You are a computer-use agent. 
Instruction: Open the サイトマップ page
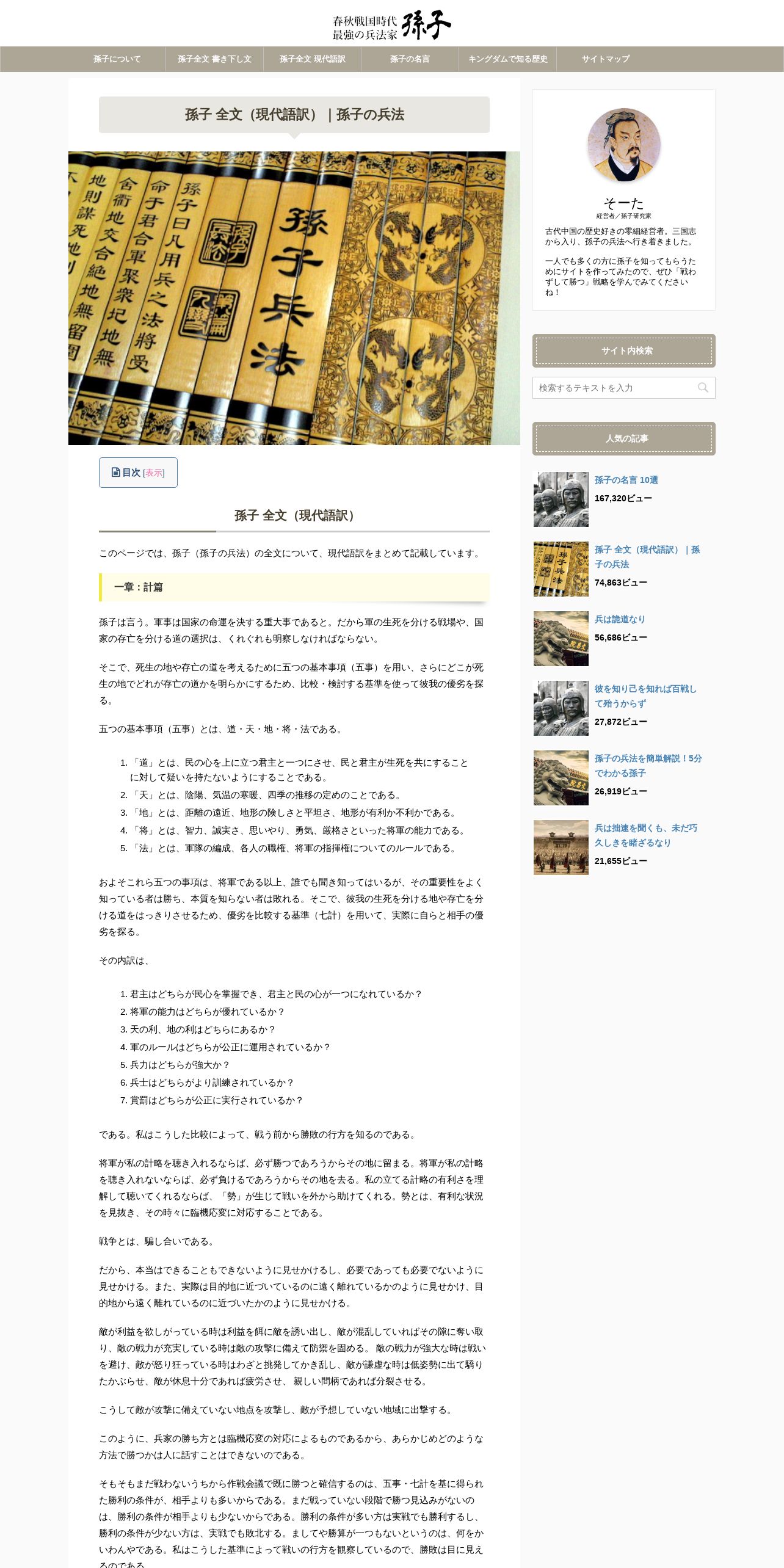tap(605, 59)
